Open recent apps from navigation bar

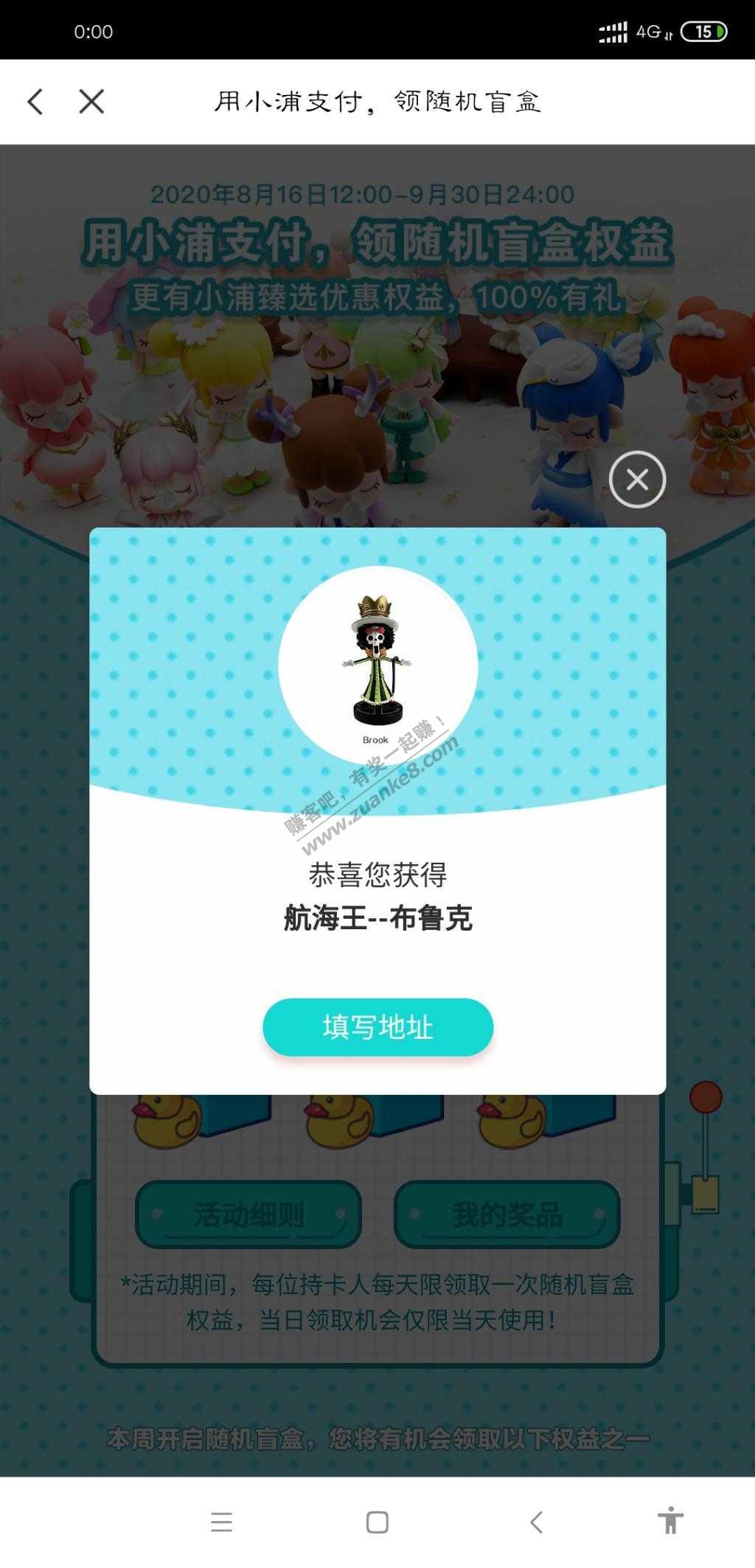click(221, 1522)
